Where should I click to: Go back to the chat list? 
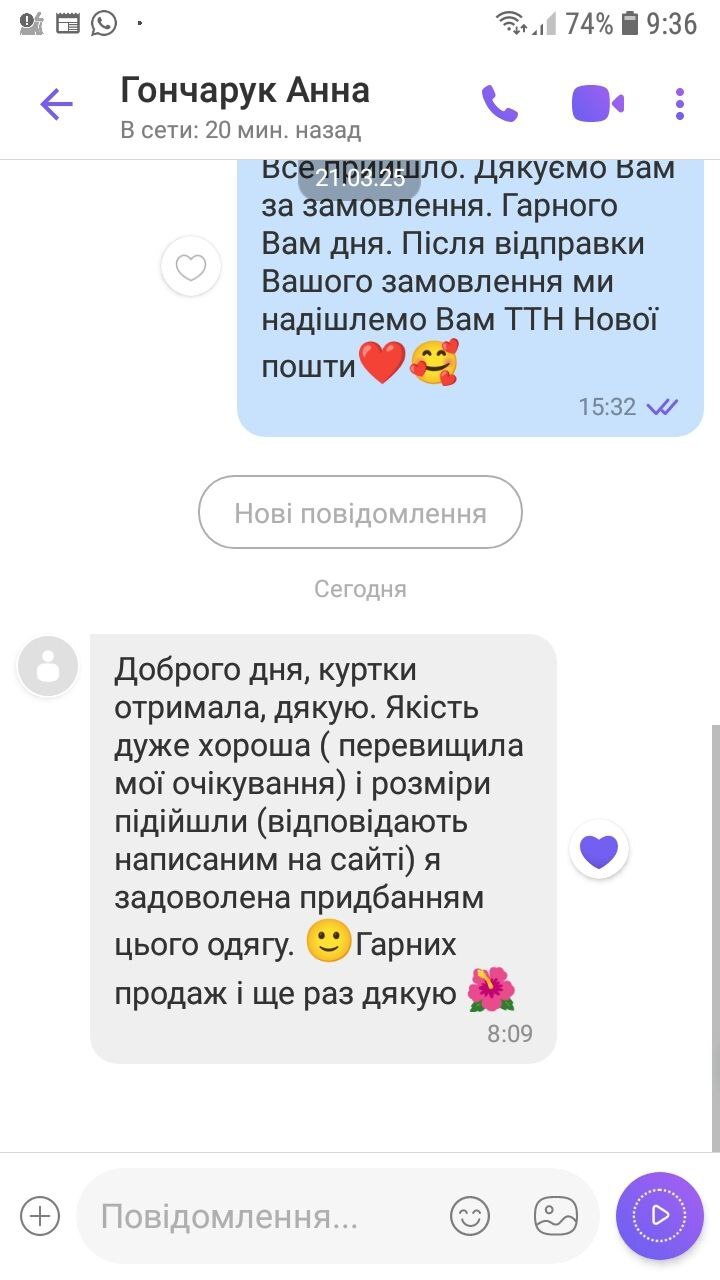point(56,104)
